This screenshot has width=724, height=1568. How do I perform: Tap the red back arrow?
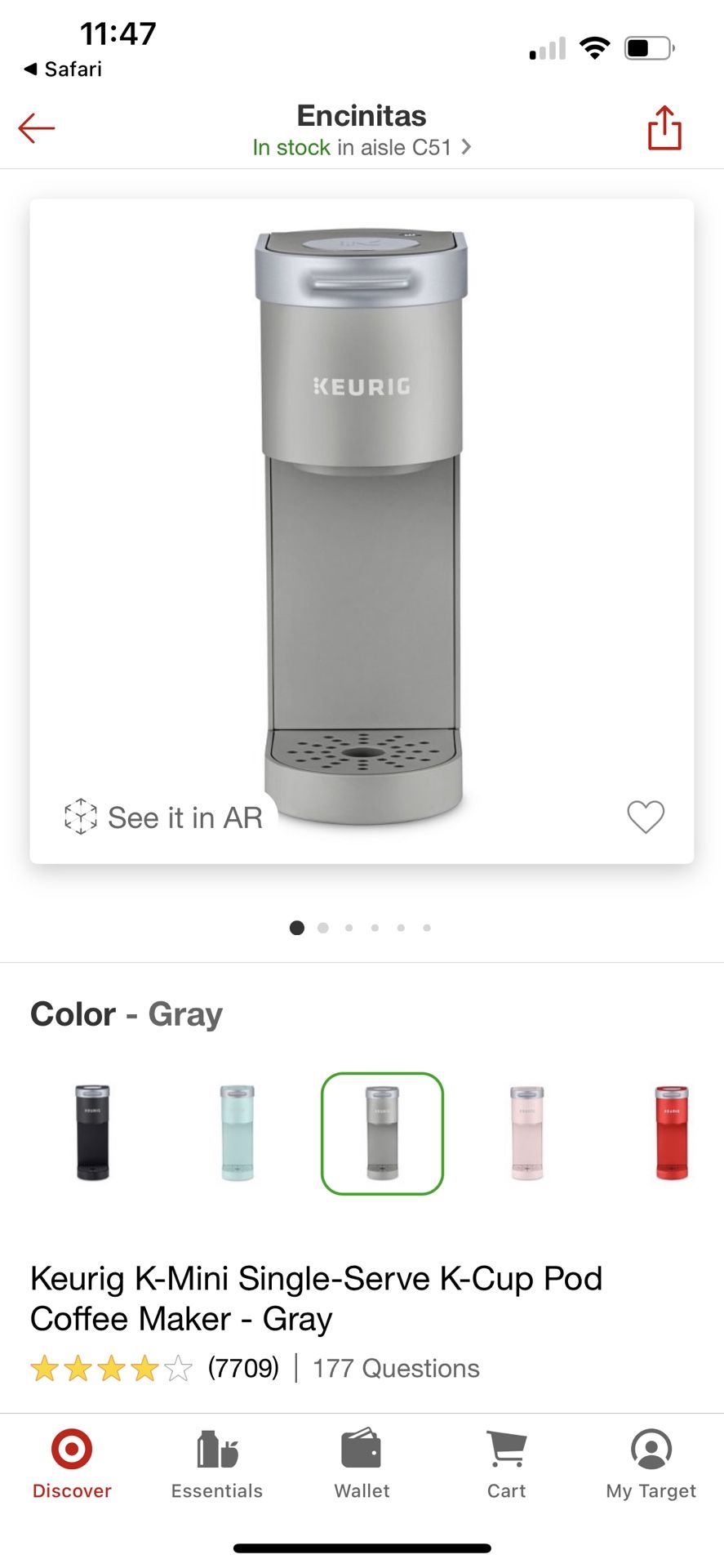point(36,128)
